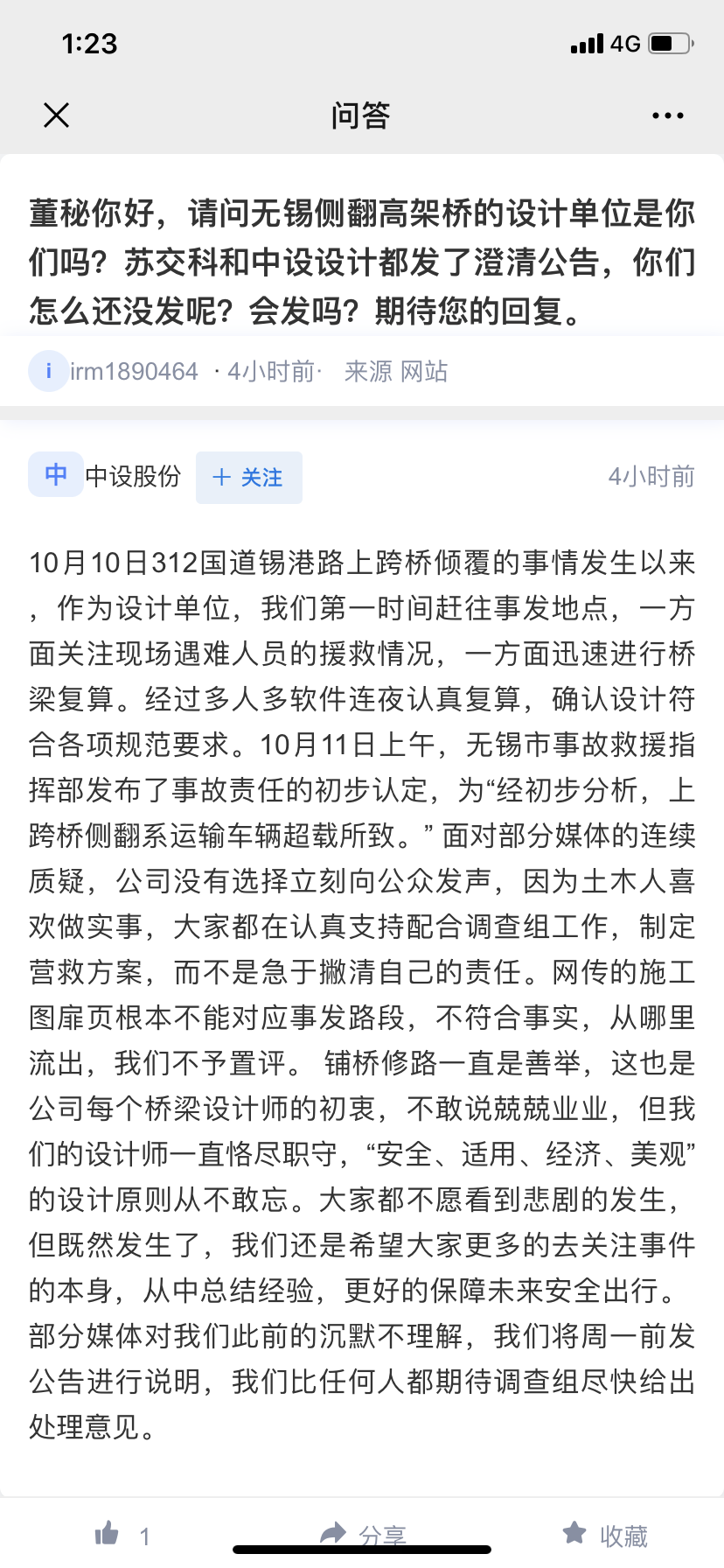The height and width of the screenshot is (1568, 724).
Task: Like this answer with the thumbs-up
Action: point(108,1533)
